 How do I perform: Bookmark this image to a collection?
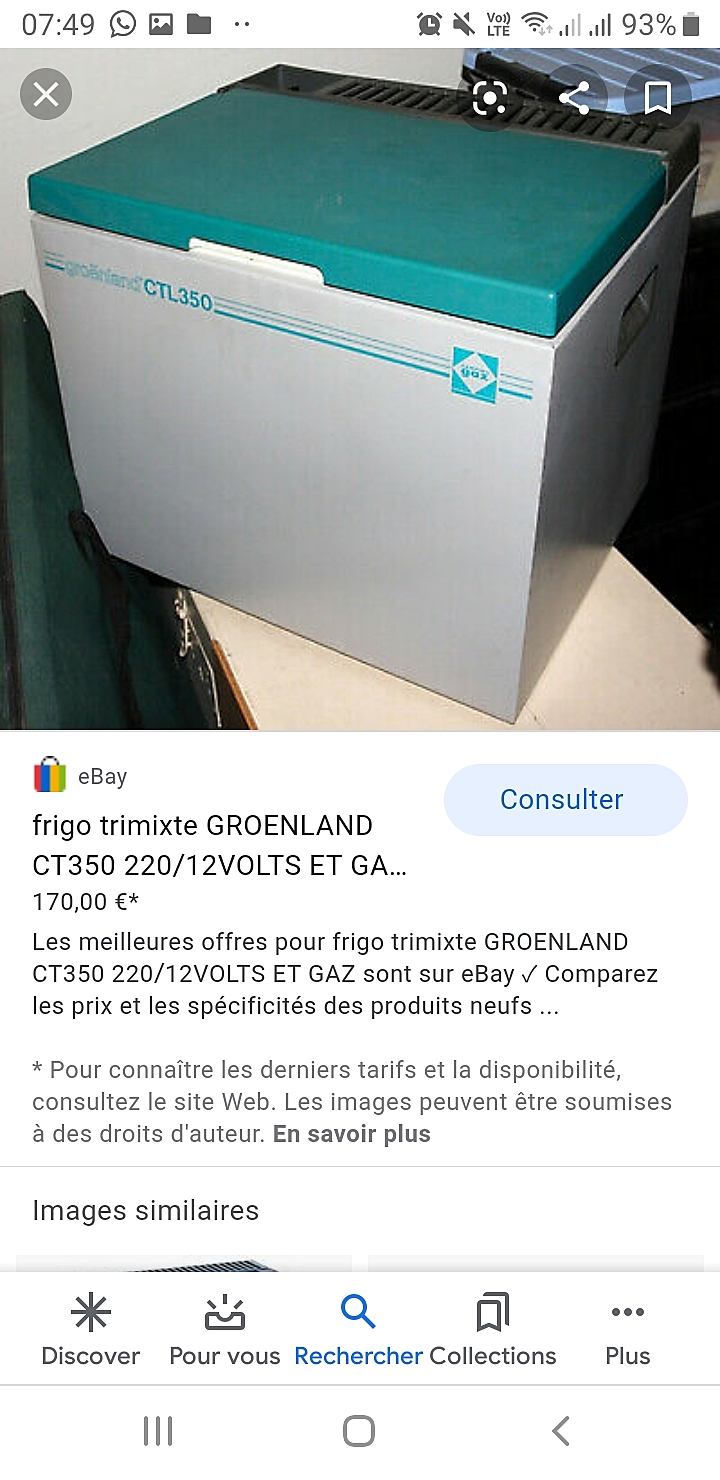pos(657,98)
